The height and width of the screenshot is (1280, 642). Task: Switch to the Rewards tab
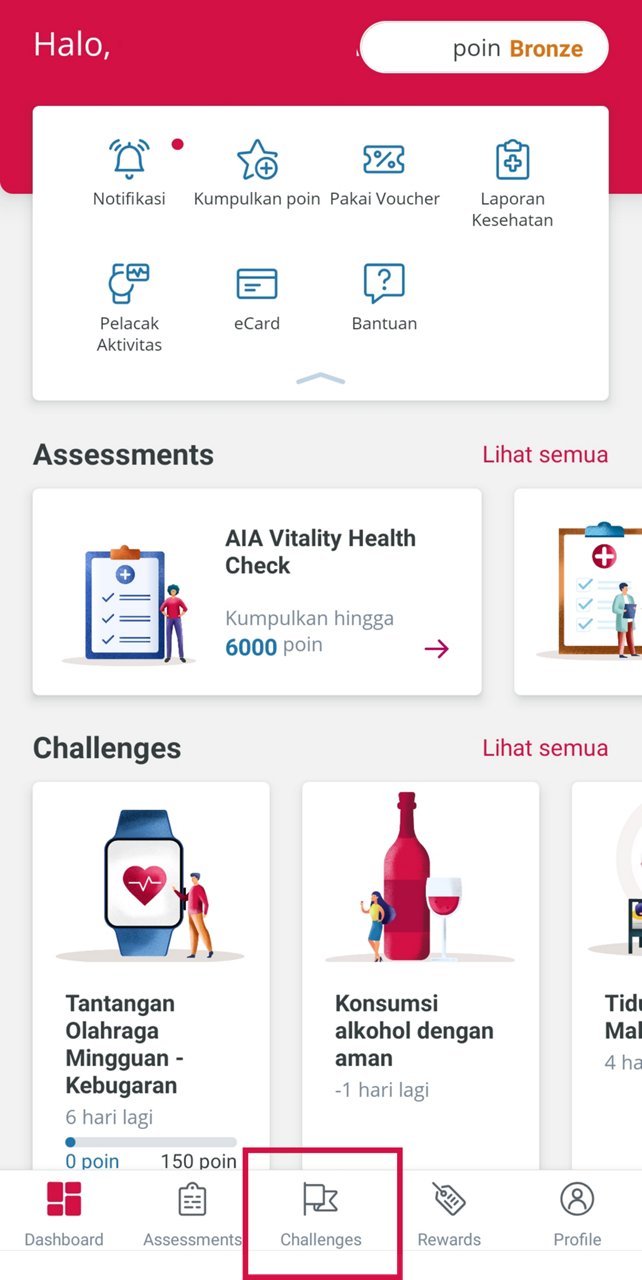tap(449, 1213)
